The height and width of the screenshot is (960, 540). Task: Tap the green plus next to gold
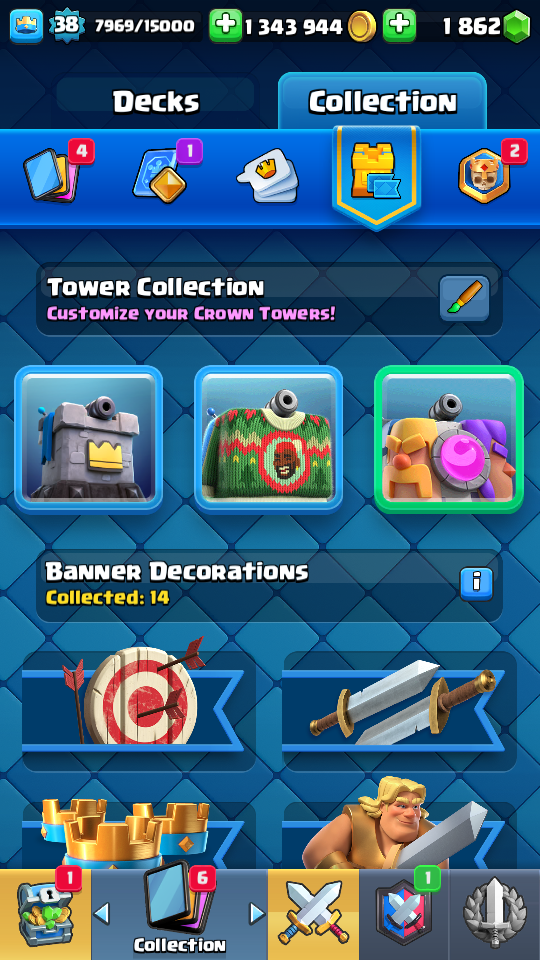[226, 25]
